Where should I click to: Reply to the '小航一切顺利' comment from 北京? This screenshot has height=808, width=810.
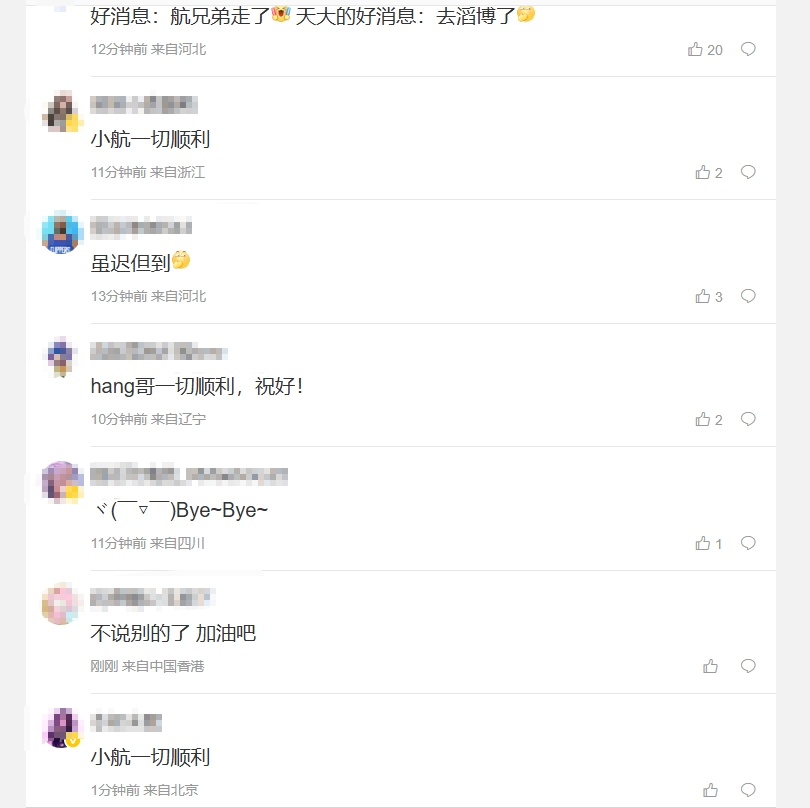click(748, 790)
